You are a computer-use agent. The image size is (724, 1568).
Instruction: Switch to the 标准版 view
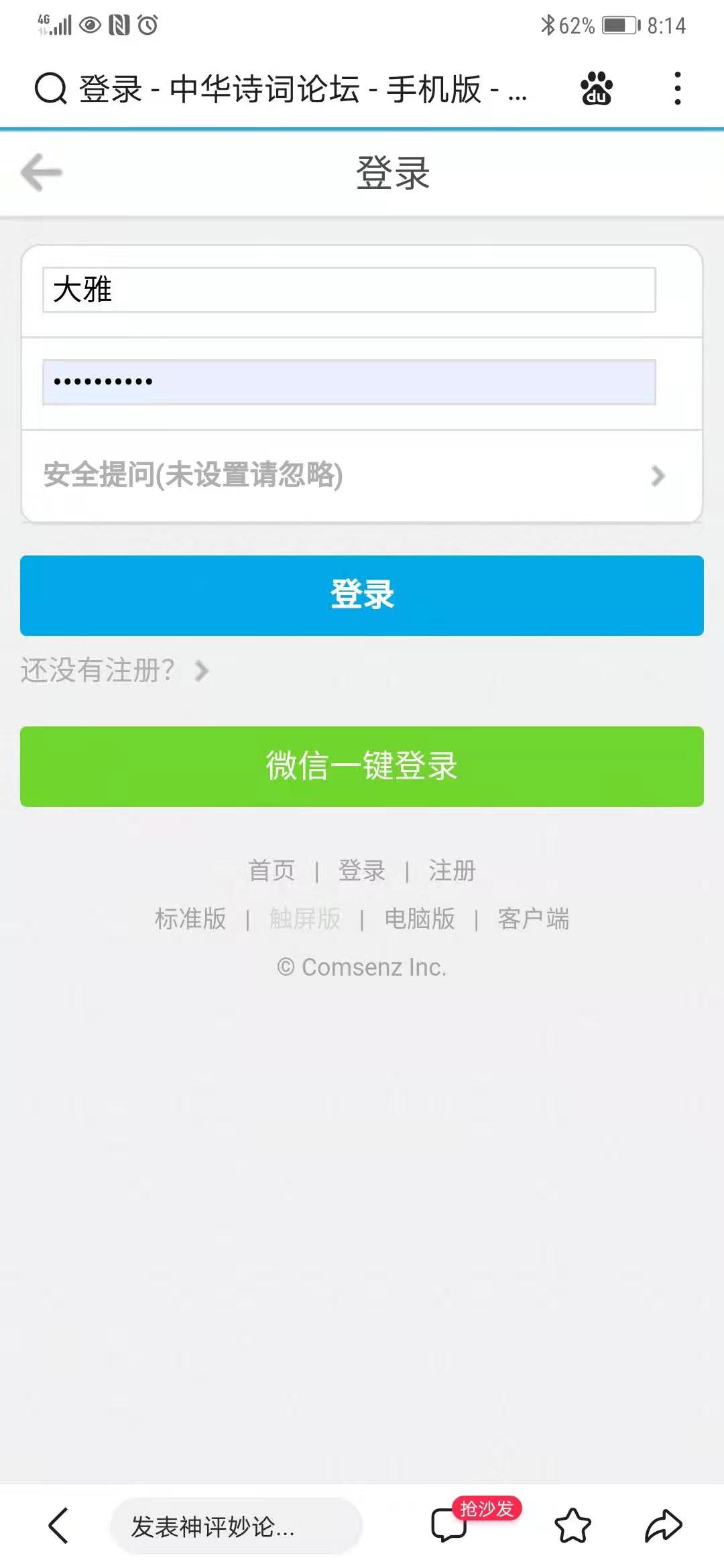pos(190,919)
